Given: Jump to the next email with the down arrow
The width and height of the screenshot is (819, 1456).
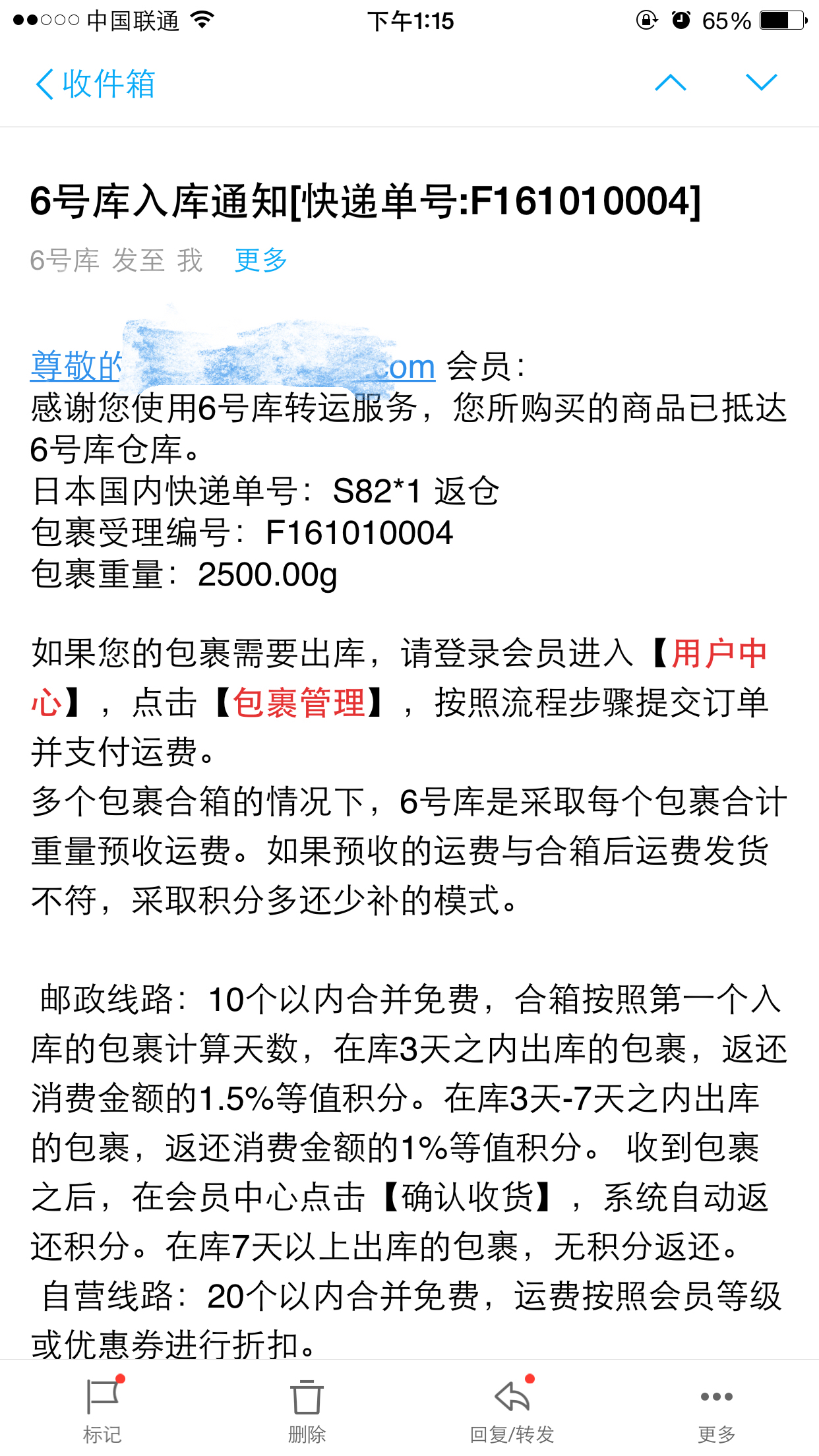Looking at the screenshot, I should pyautogui.click(x=761, y=82).
